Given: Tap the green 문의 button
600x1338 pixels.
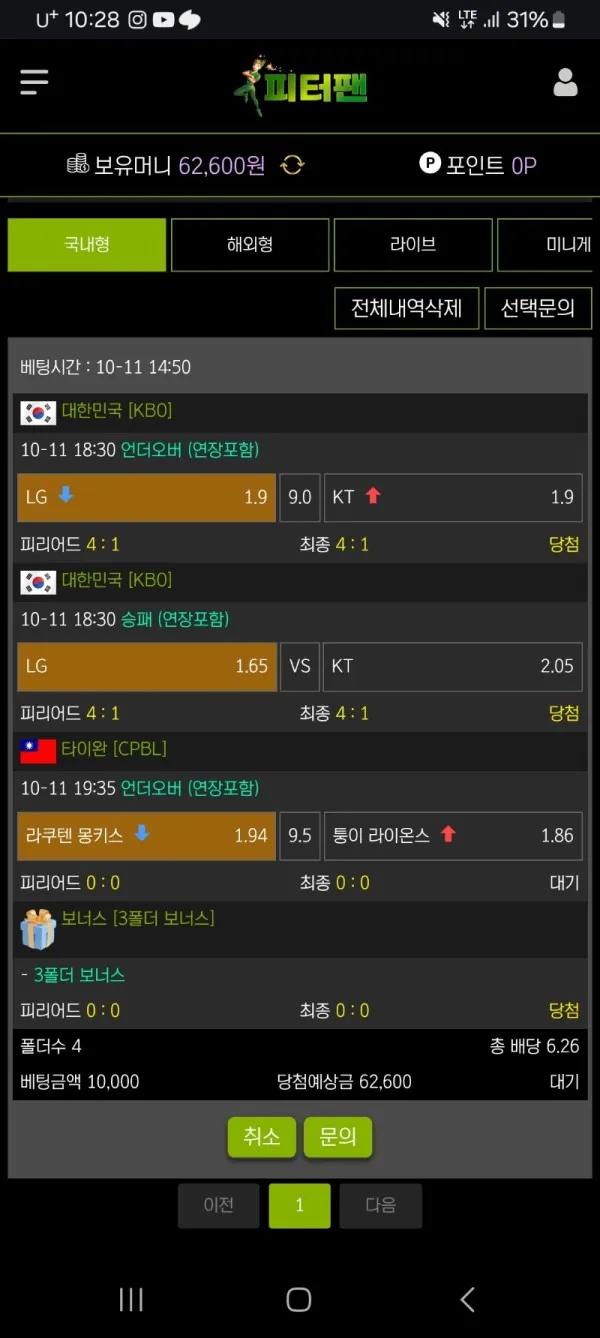Looking at the screenshot, I should pos(338,1137).
